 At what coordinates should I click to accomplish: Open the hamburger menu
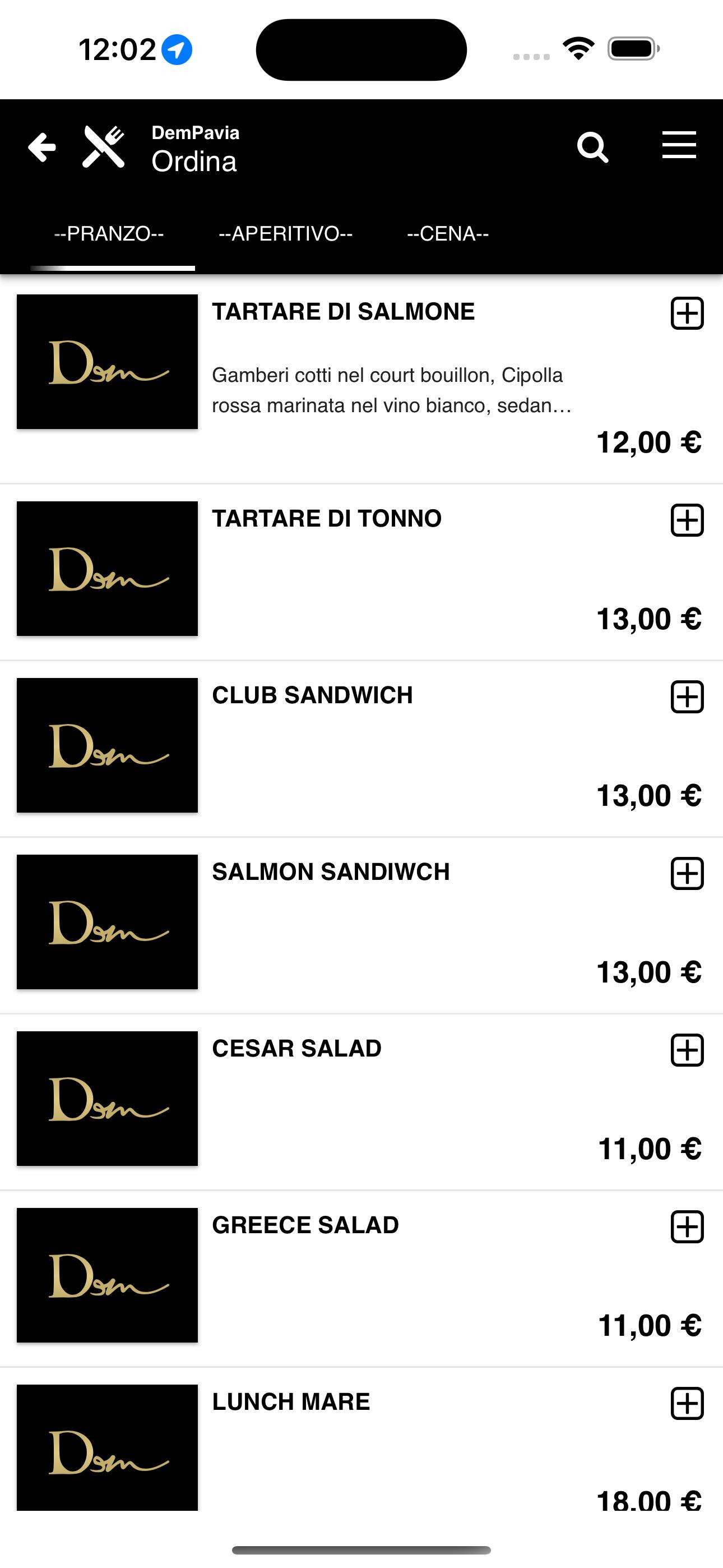pos(679,145)
